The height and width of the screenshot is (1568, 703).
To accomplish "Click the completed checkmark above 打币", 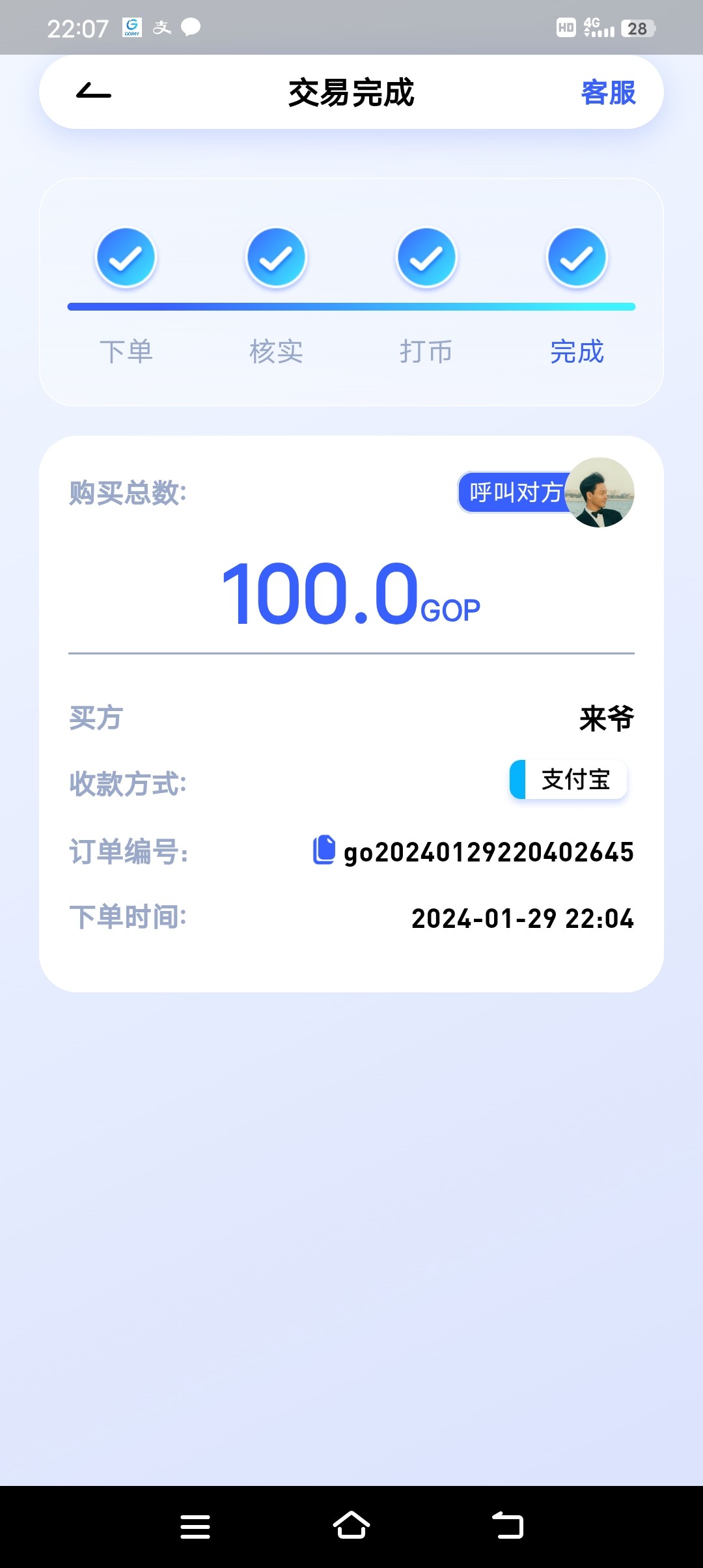I will (x=425, y=257).
